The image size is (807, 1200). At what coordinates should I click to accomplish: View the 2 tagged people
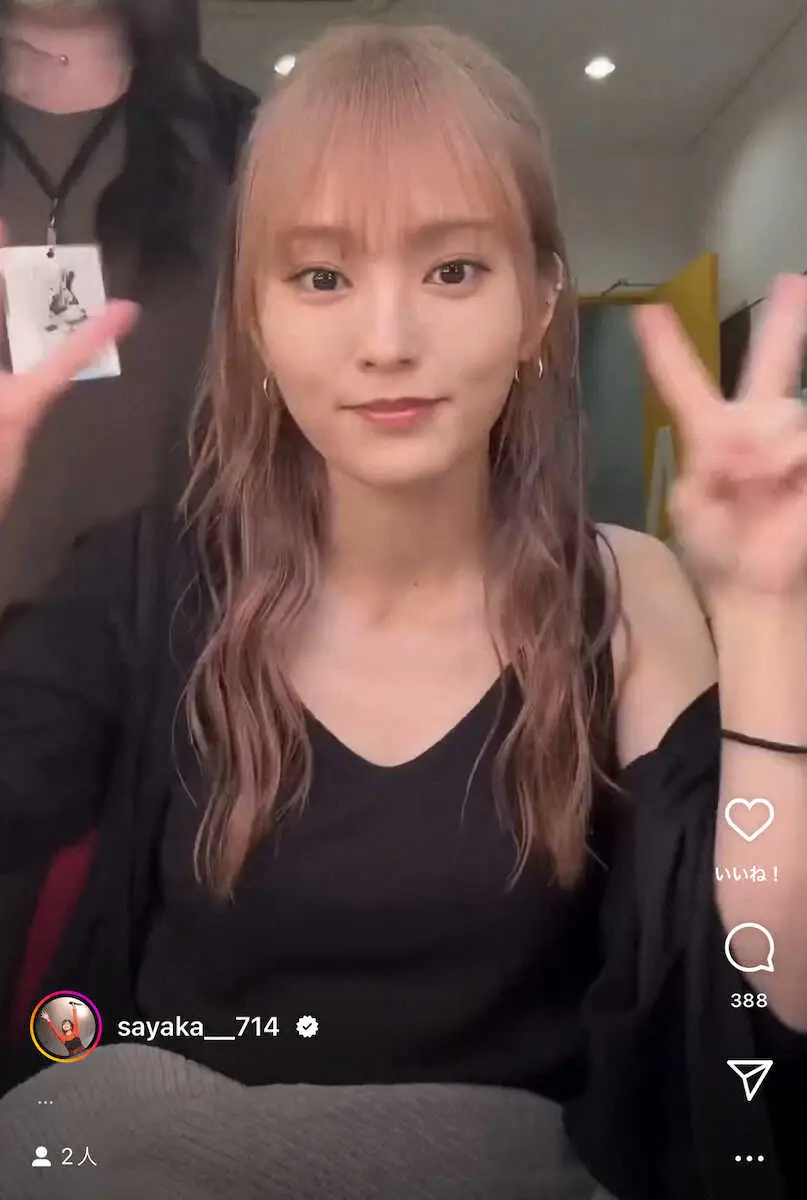(64, 1157)
